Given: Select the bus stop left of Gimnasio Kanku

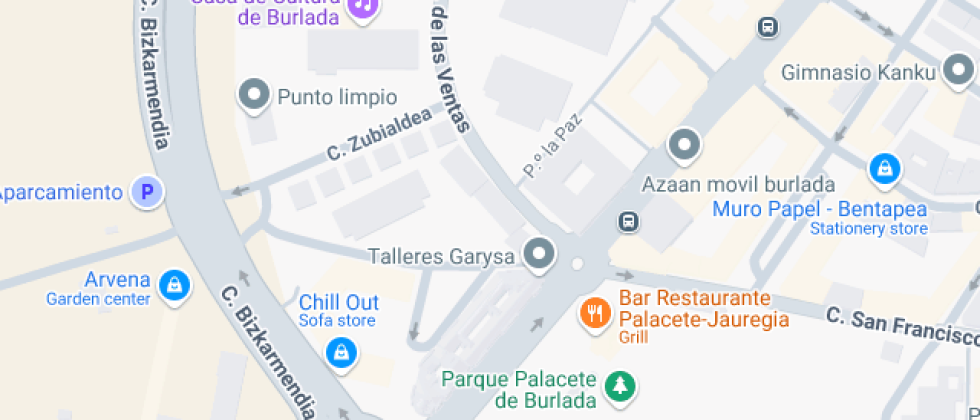Looking at the screenshot, I should pyautogui.click(x=768, y=28).
